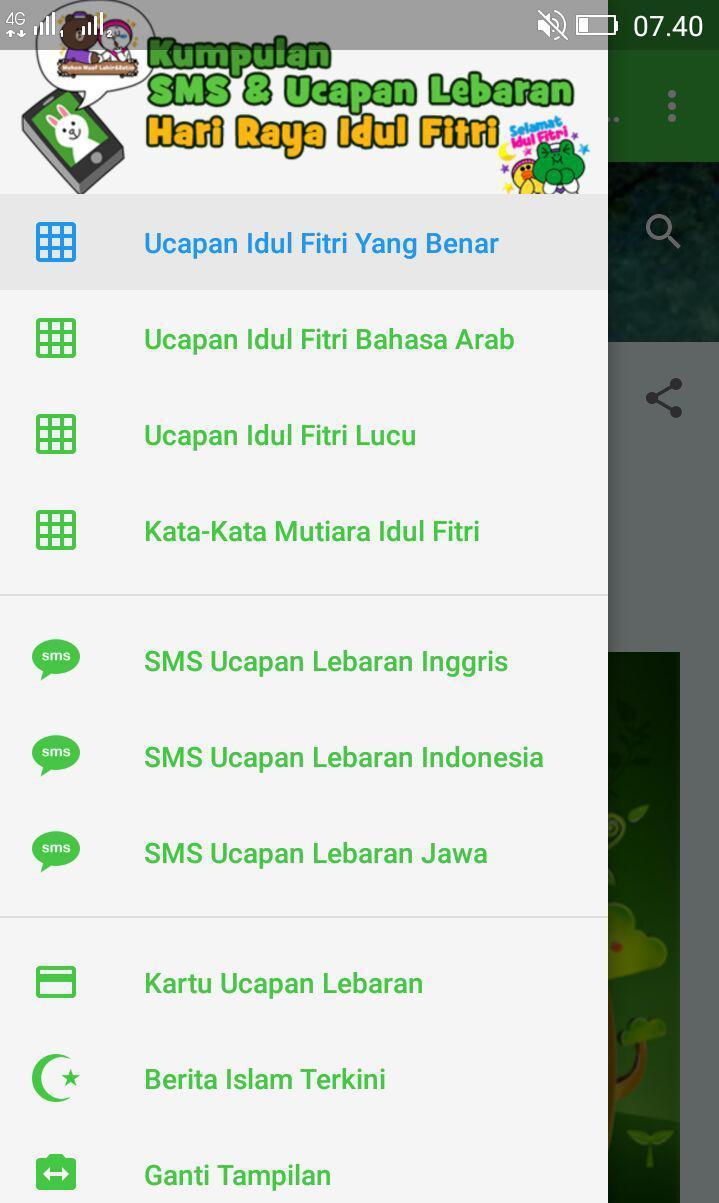
Task: View Berita Islam Terkini
Action: [264, 1079]
